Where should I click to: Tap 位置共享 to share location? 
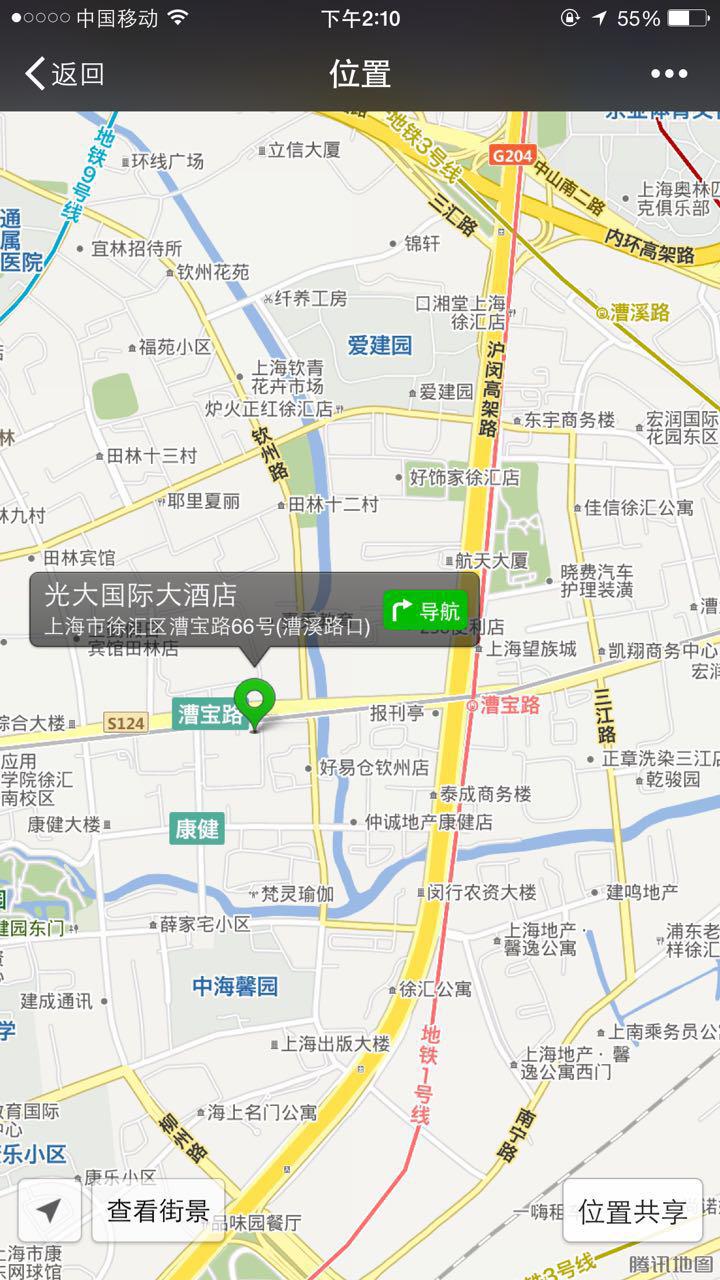point(633,1211)
